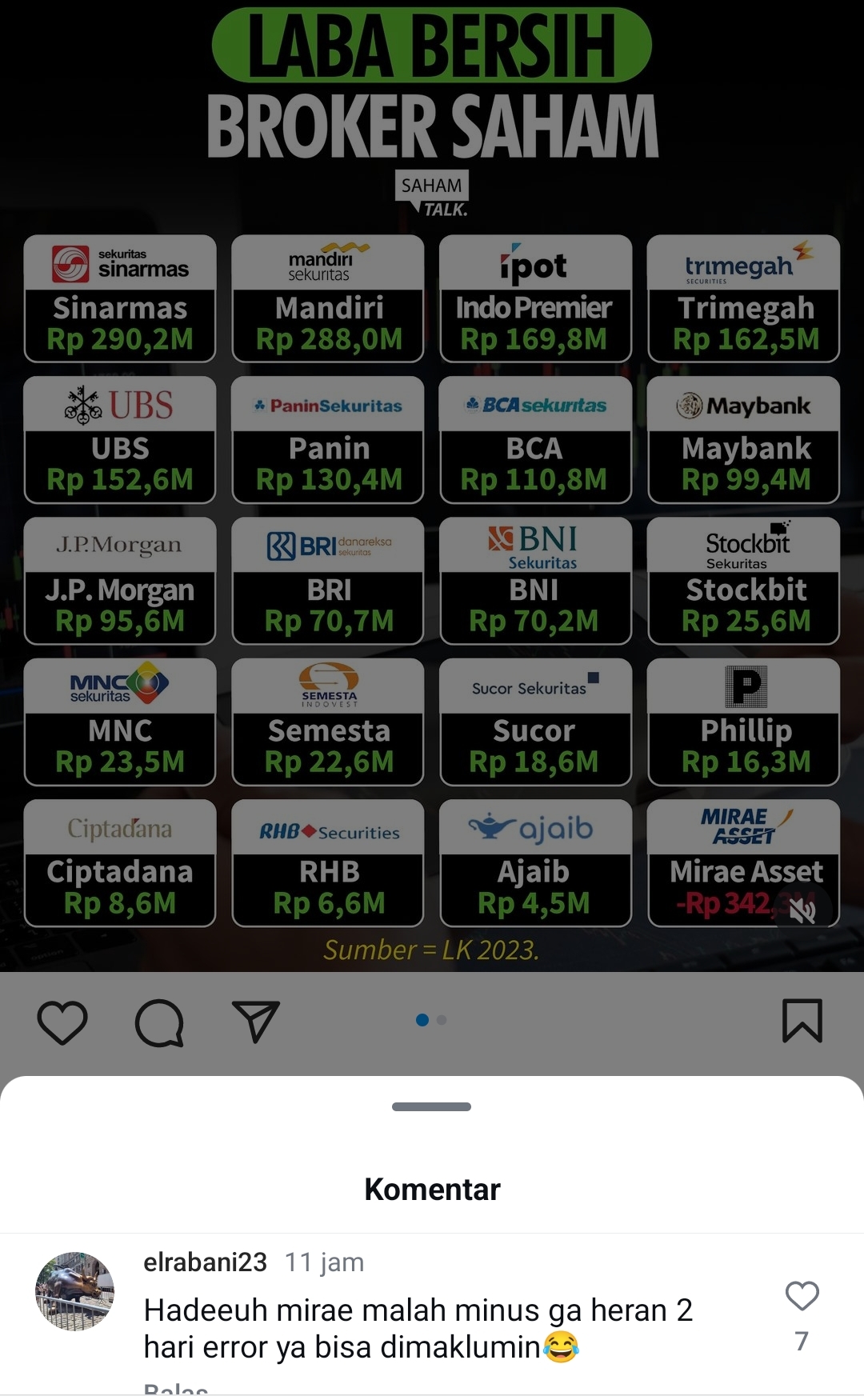
Task: Share the post via paper plane icon
Action: pos(255,1022)
